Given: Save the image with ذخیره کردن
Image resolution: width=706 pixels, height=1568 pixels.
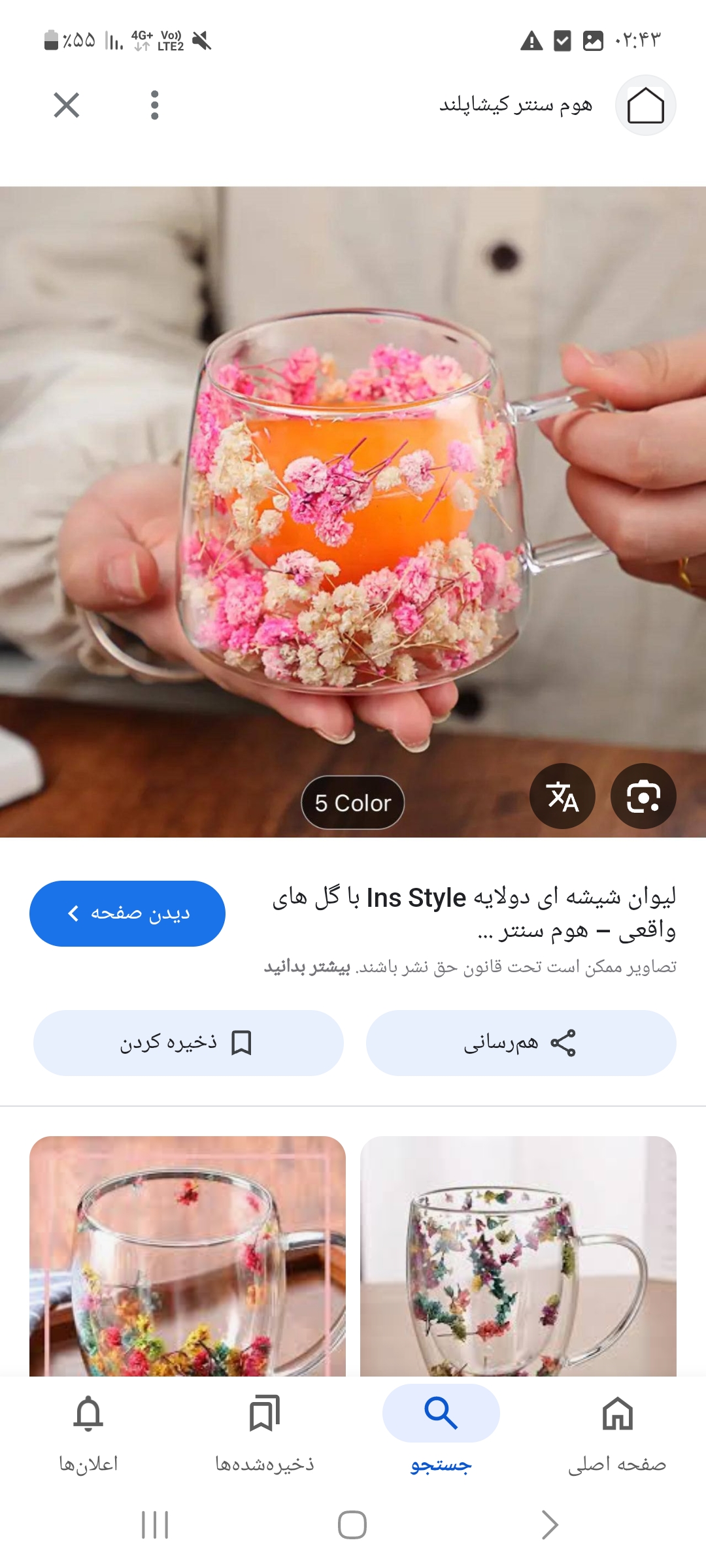Looking at the screenshot, I should pyautogui.click(x=188, y=1043).
